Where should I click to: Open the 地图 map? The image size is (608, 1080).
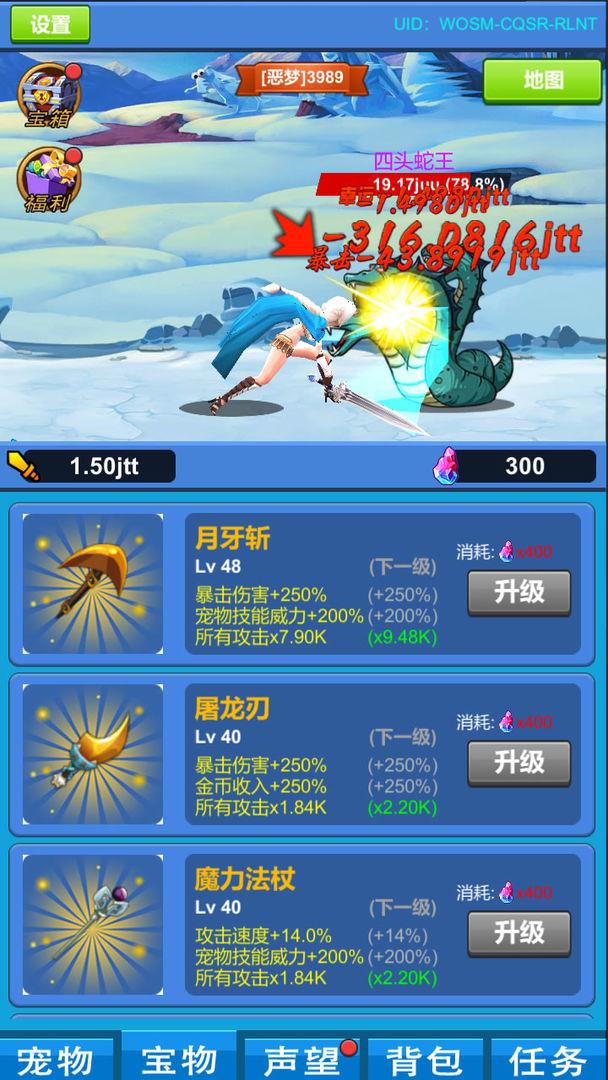tap(543, 81)
